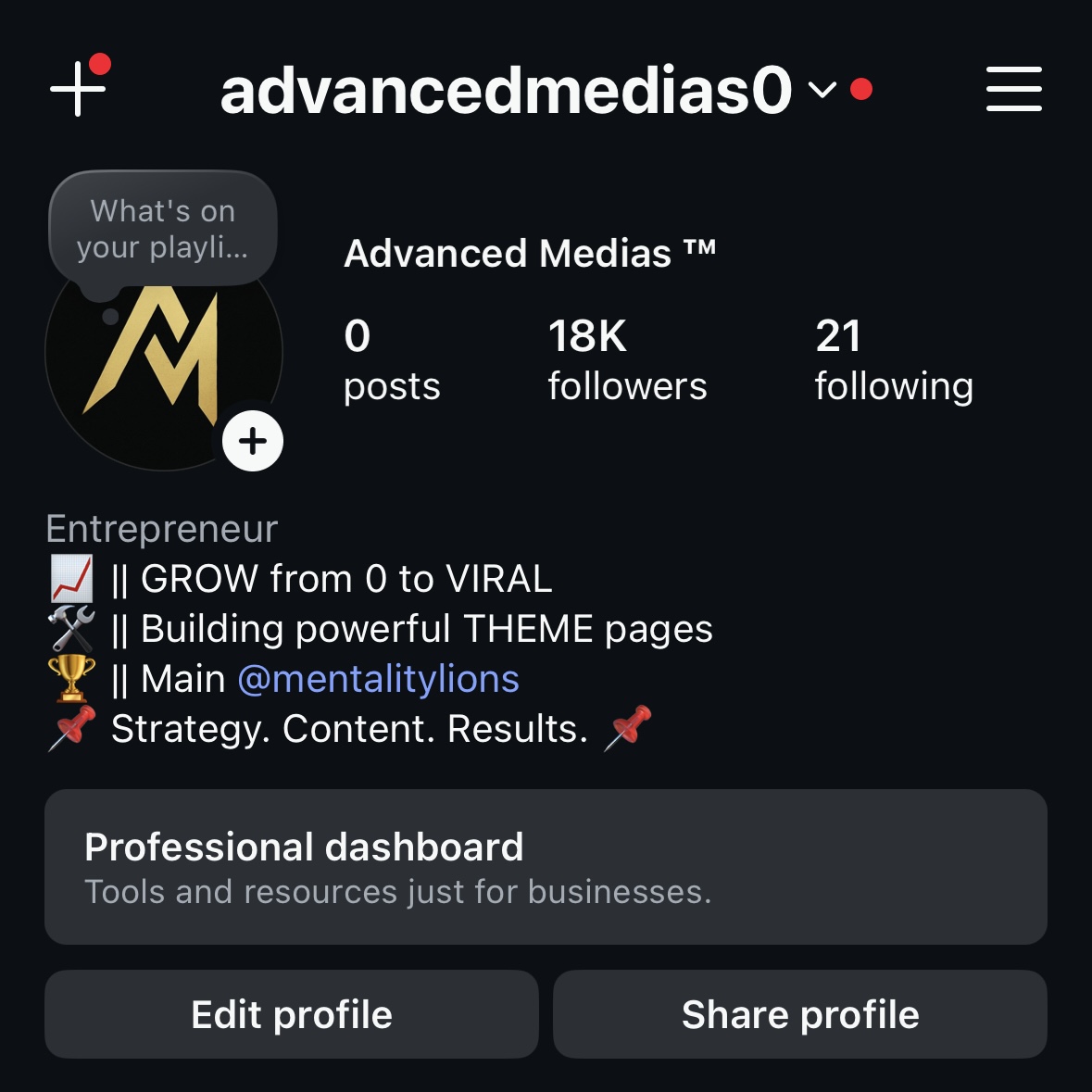Viewport: 1092px width, 1092px height.
Task: View the 0 posts count
Action: tap(392, 360)
